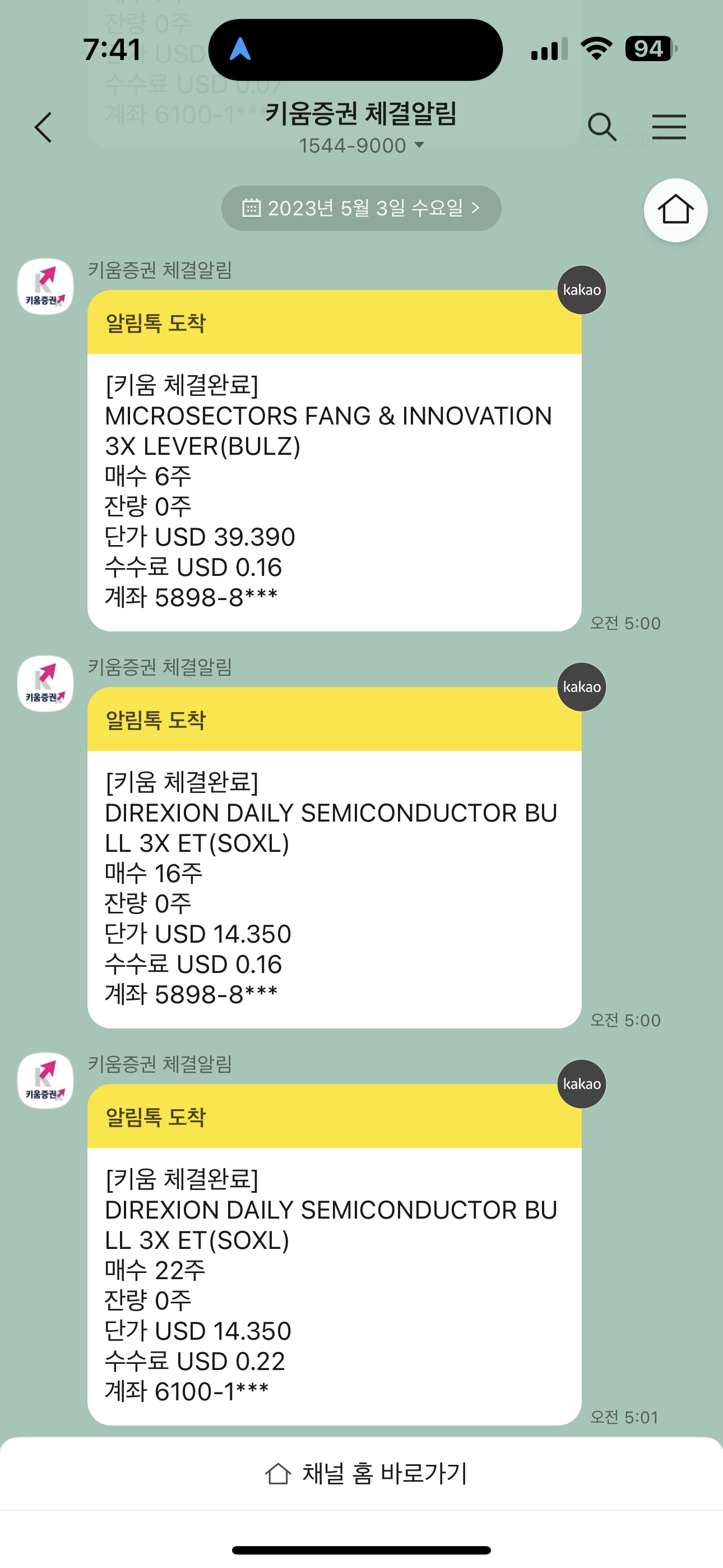Open search in this chat
The height and width of the screenshot is (1568, 723).
(x=602, y=127)
